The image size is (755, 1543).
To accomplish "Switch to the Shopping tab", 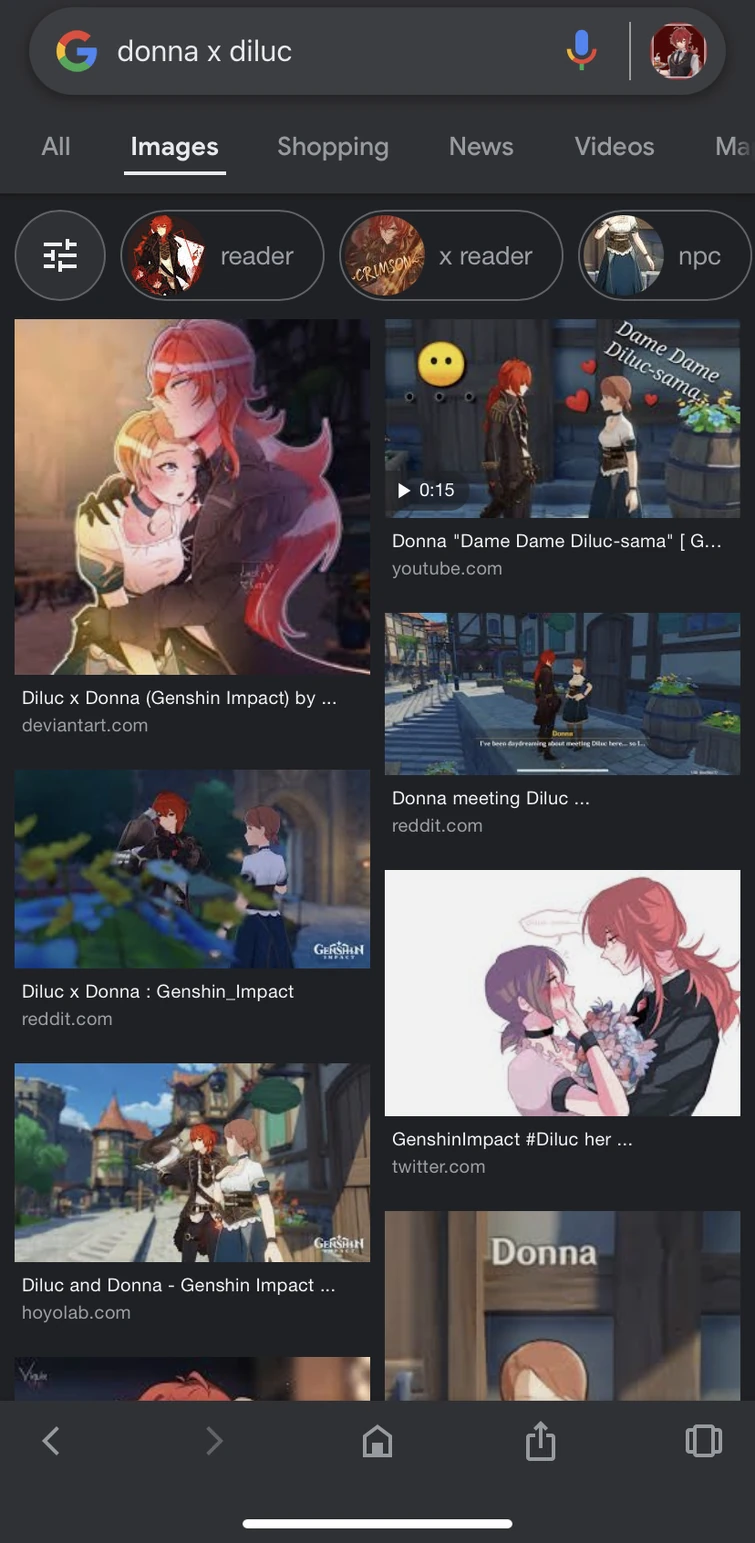I will tap(332, 146).
